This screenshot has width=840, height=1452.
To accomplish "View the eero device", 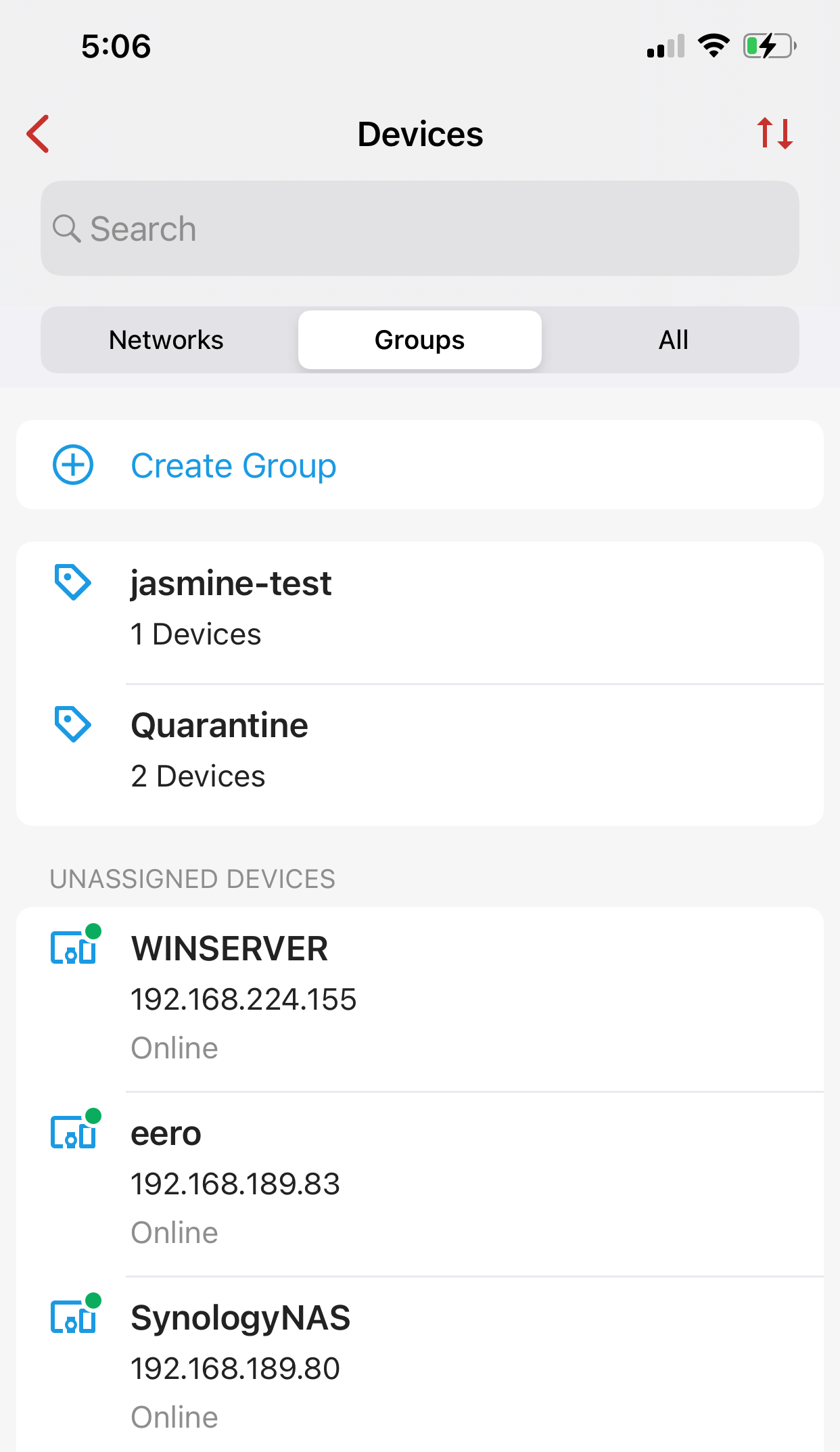I will pos(420,1184).
